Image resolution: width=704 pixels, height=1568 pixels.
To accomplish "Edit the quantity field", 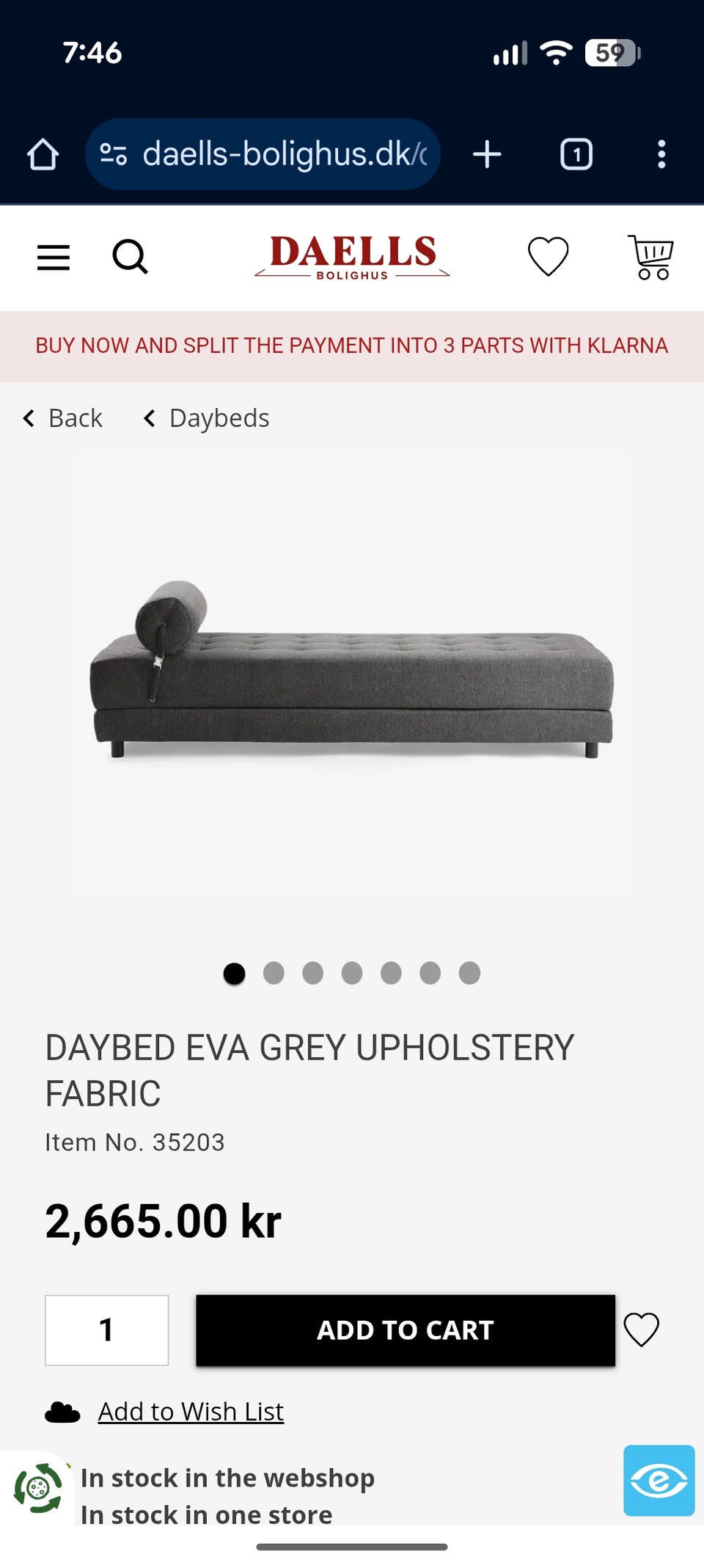I will coord(107,1330).
